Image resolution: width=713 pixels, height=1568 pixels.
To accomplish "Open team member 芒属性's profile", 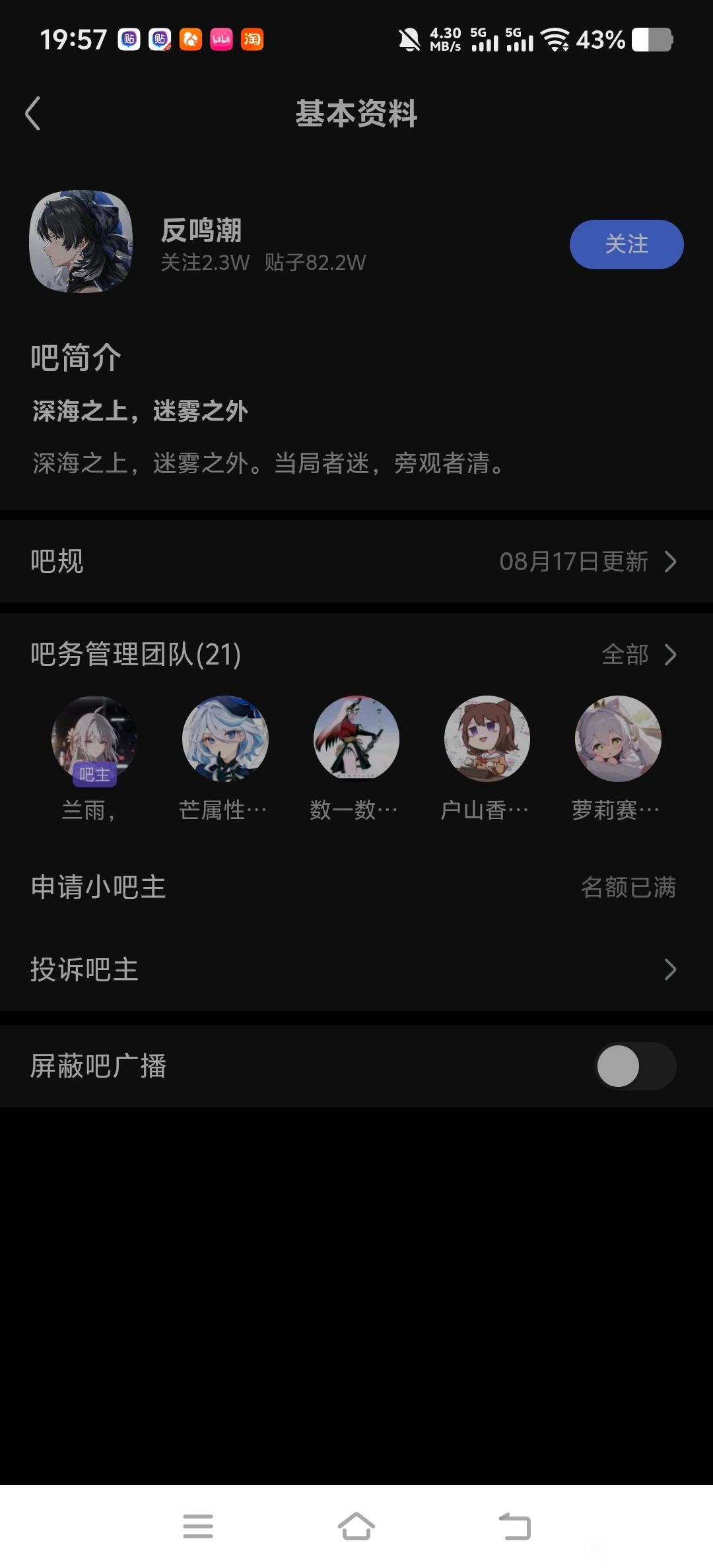I will [224, 739].
